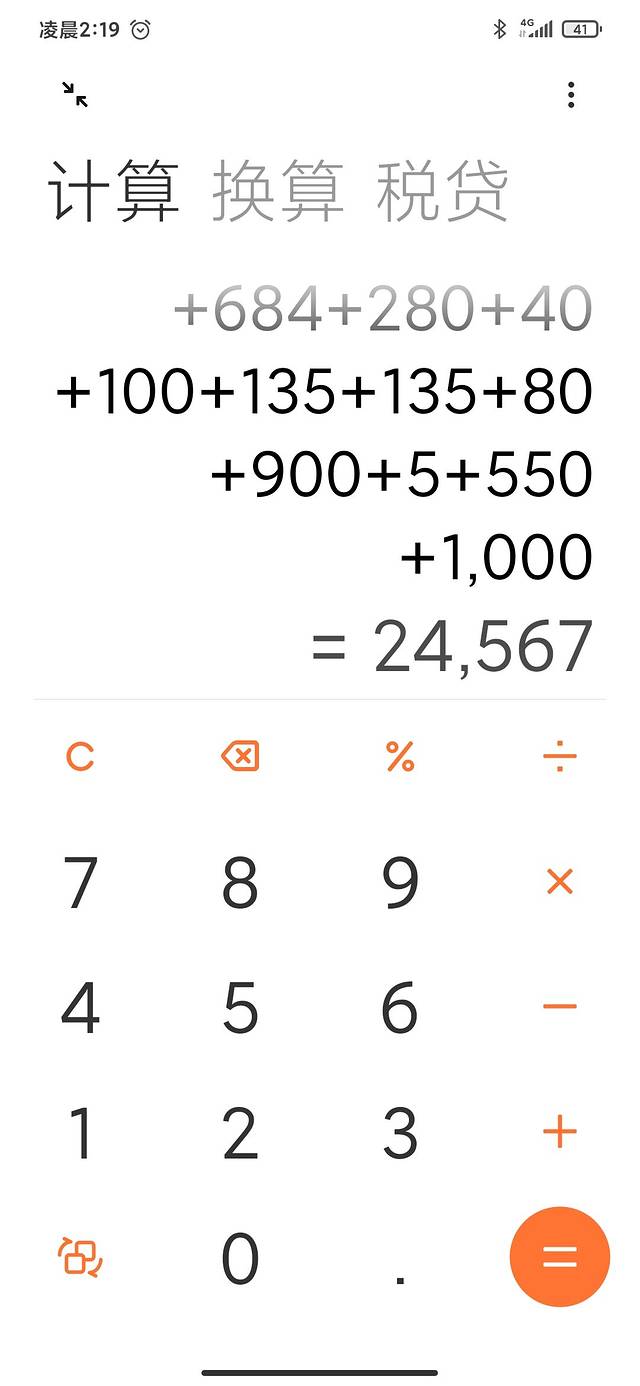Delete the last digit with backspace
640x1386 pixels.
pos(240,757)
